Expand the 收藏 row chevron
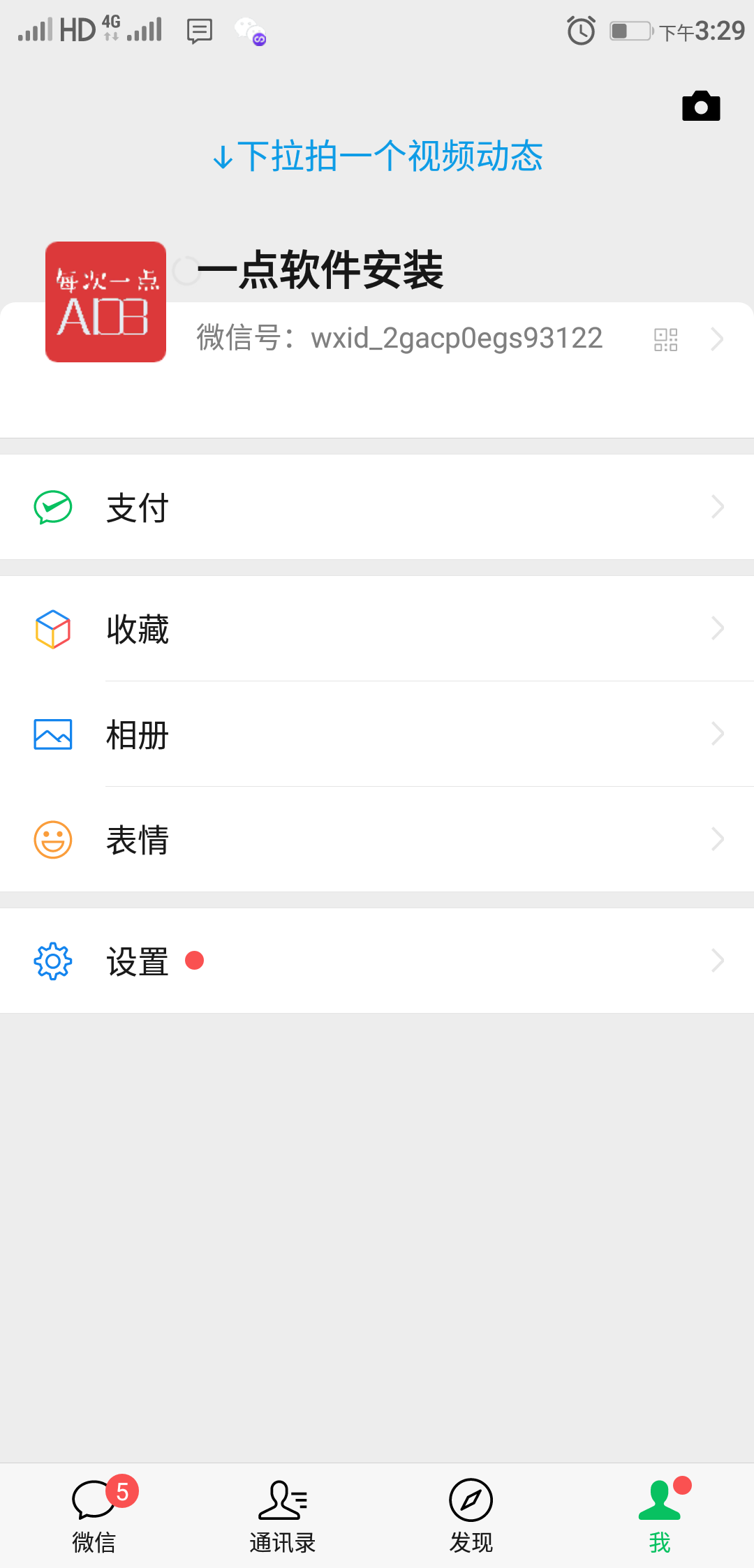Viewport: 754px width, 1568px height. [x=718, y=628]
